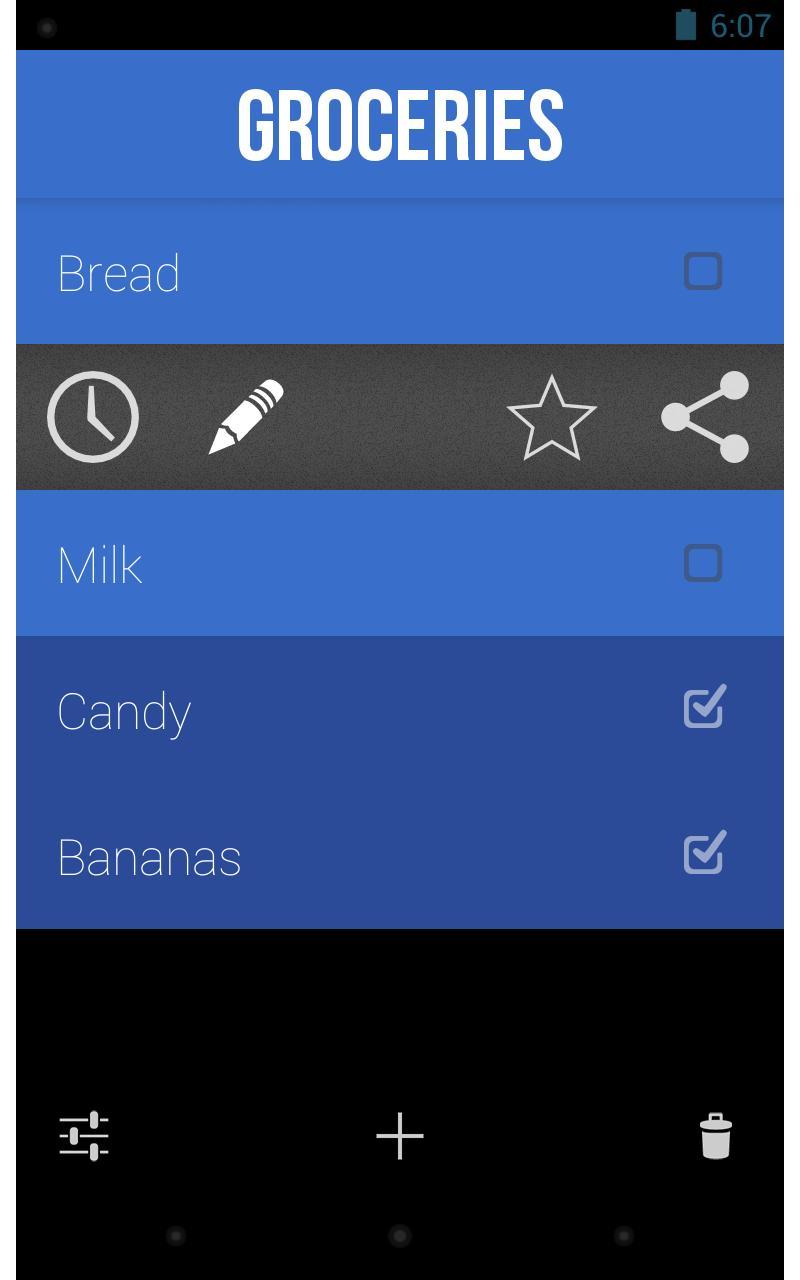This screenshot has width=800, height=1280.
Task: Uncheck the Candy item
Action: (x=704, y=707)
